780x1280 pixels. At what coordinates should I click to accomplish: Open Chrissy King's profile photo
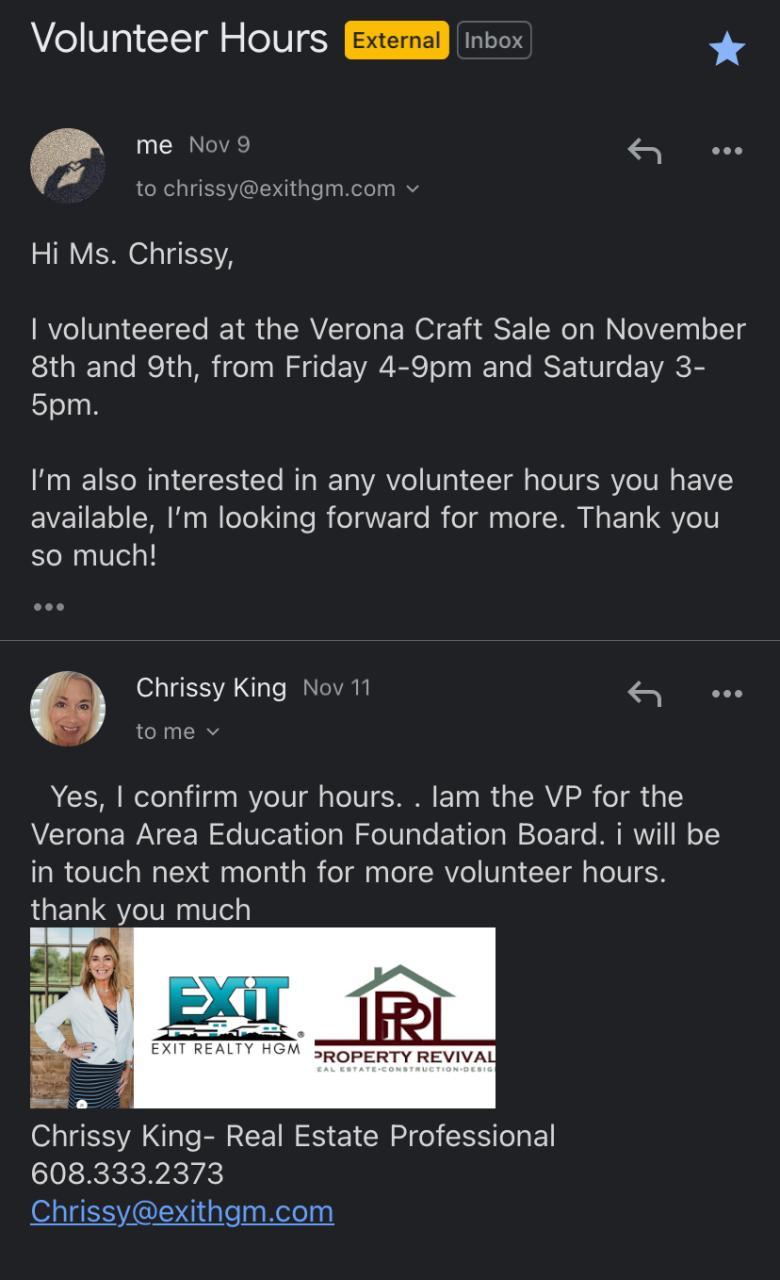[x=68, y=709]
